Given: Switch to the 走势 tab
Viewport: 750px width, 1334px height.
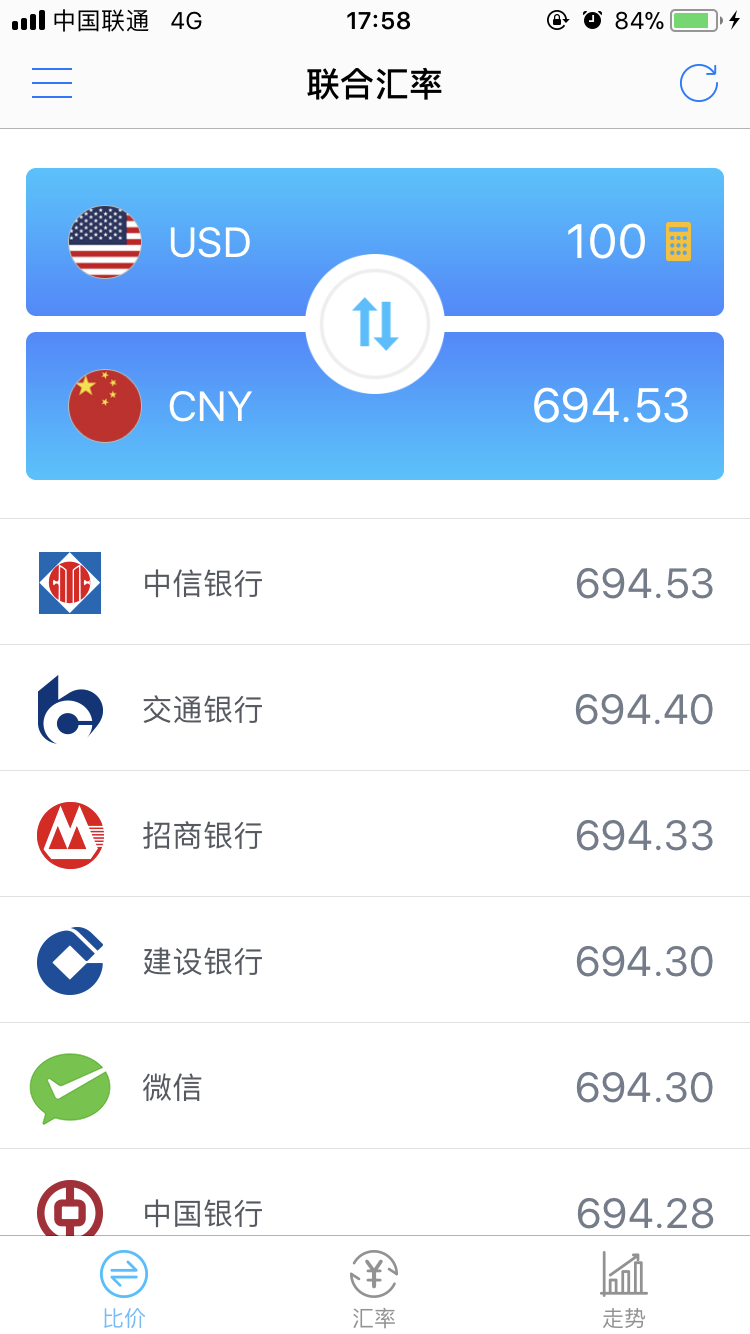Looking at the screenshot, I should click(624, 1285).
